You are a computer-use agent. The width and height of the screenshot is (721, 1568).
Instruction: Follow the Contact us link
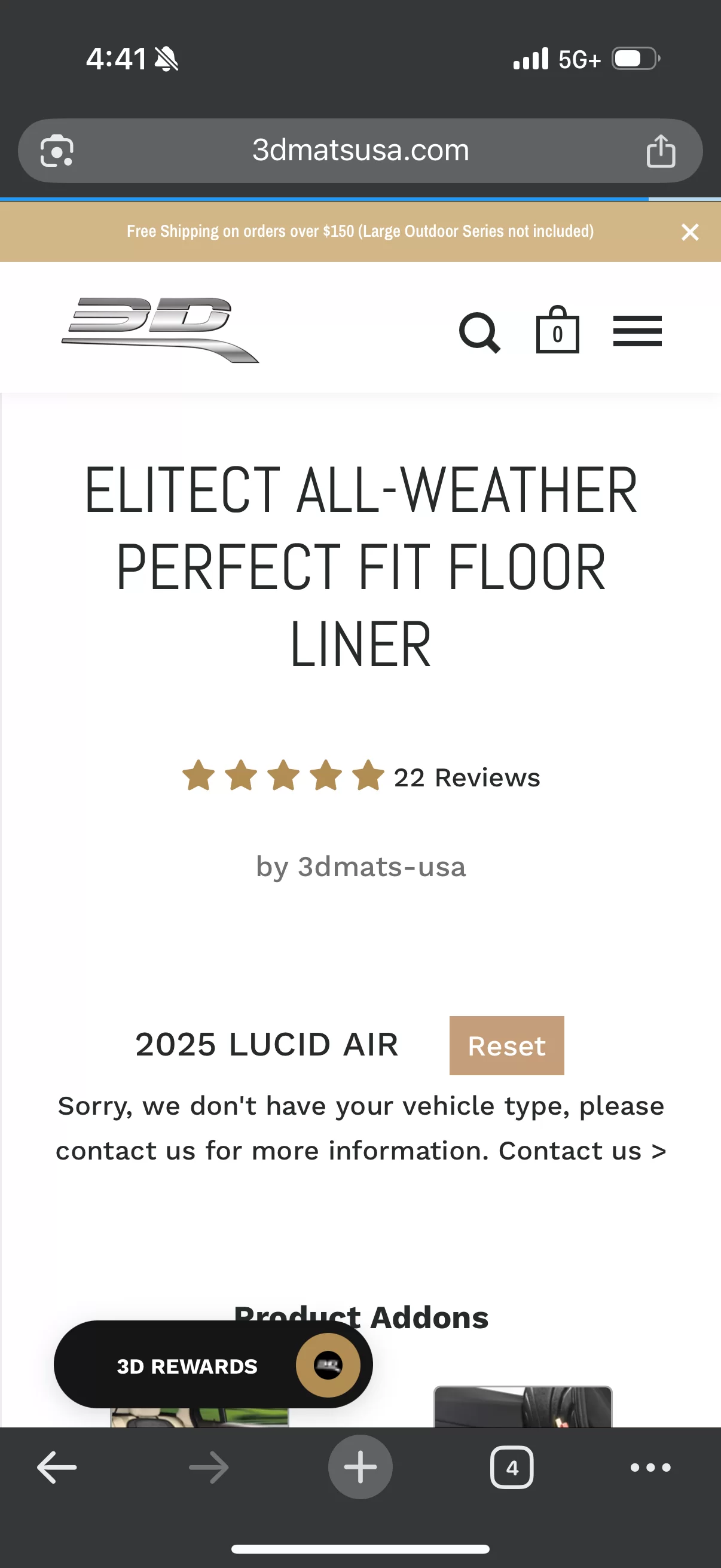582,1151
